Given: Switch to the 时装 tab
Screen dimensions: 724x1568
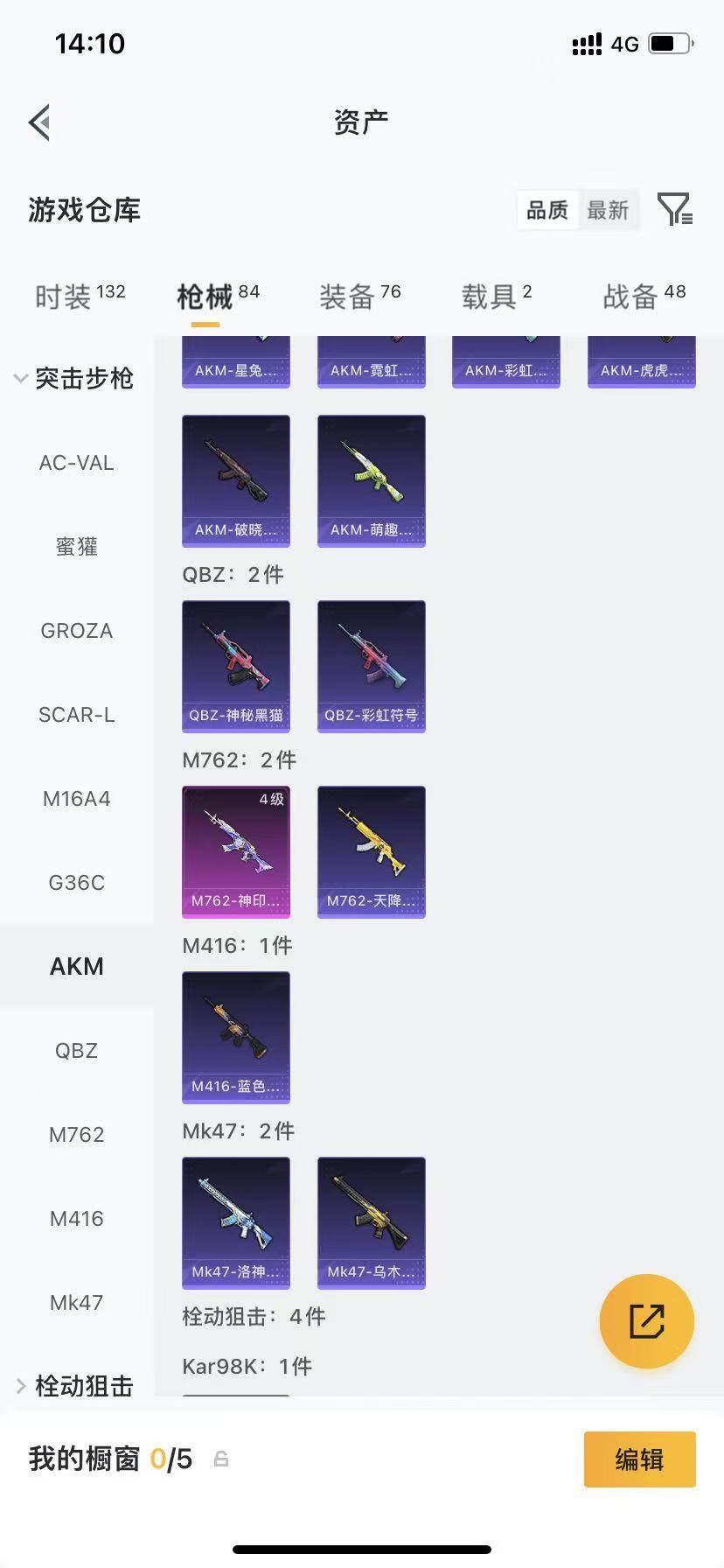Looking at the screenshot, I should 80,297.
